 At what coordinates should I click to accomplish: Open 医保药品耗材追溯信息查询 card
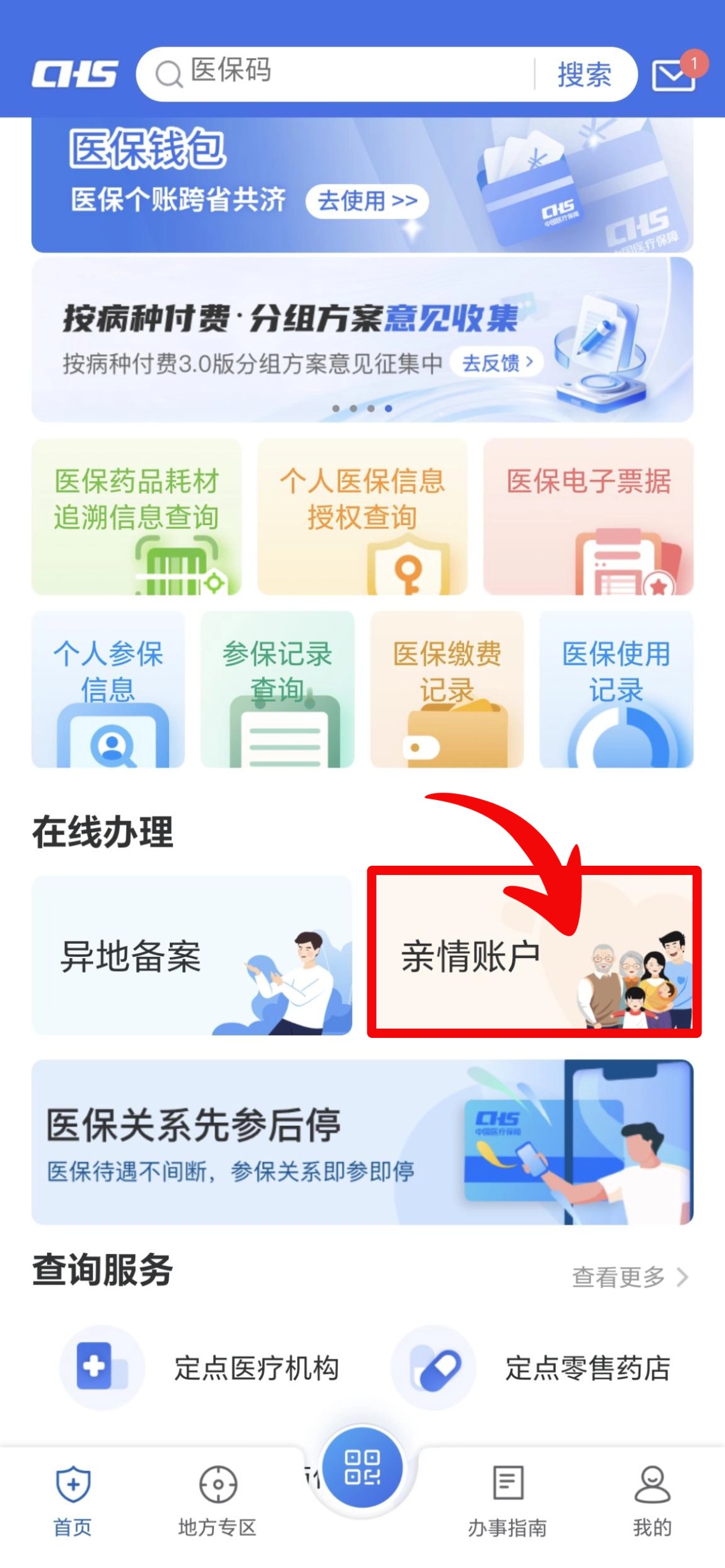(x=136, y=516)
